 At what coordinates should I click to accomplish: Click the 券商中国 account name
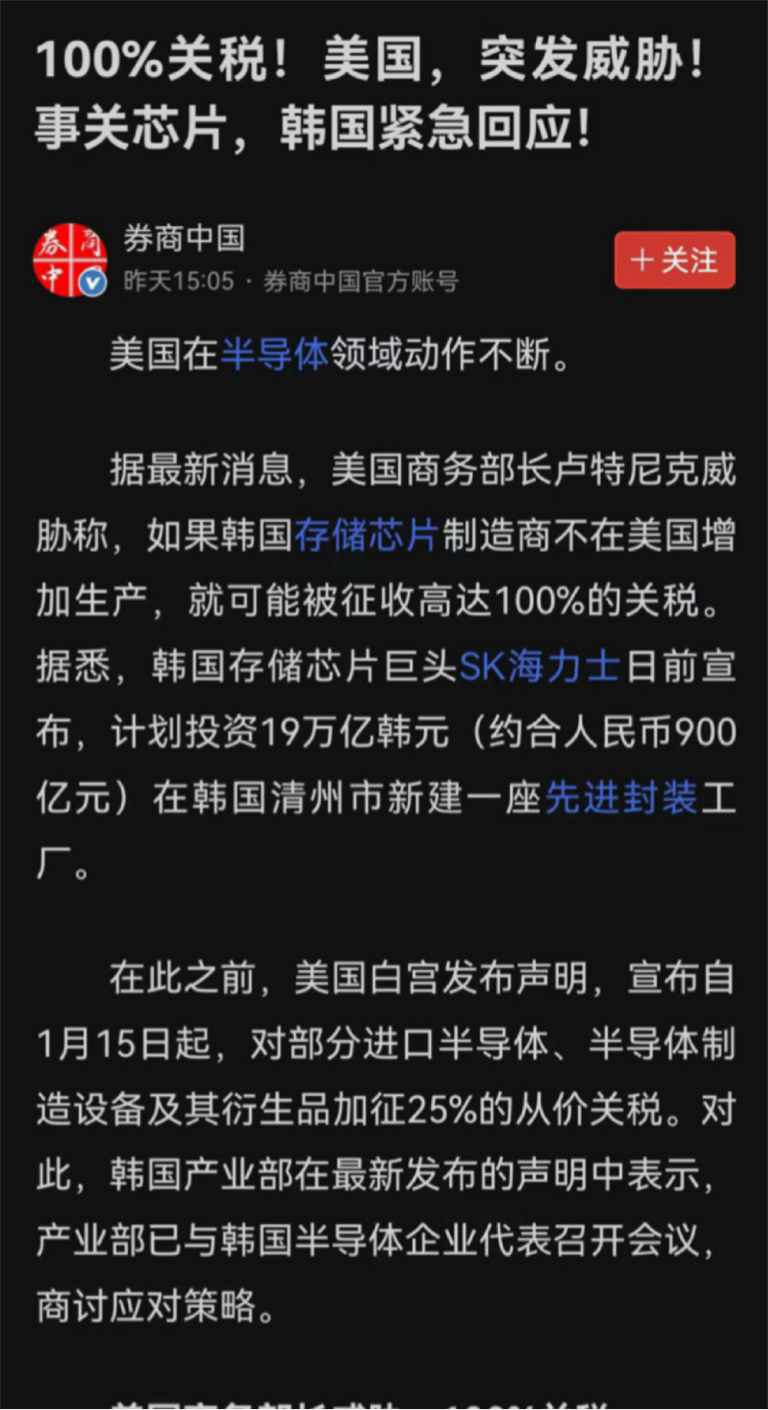[x=179, y=237]
